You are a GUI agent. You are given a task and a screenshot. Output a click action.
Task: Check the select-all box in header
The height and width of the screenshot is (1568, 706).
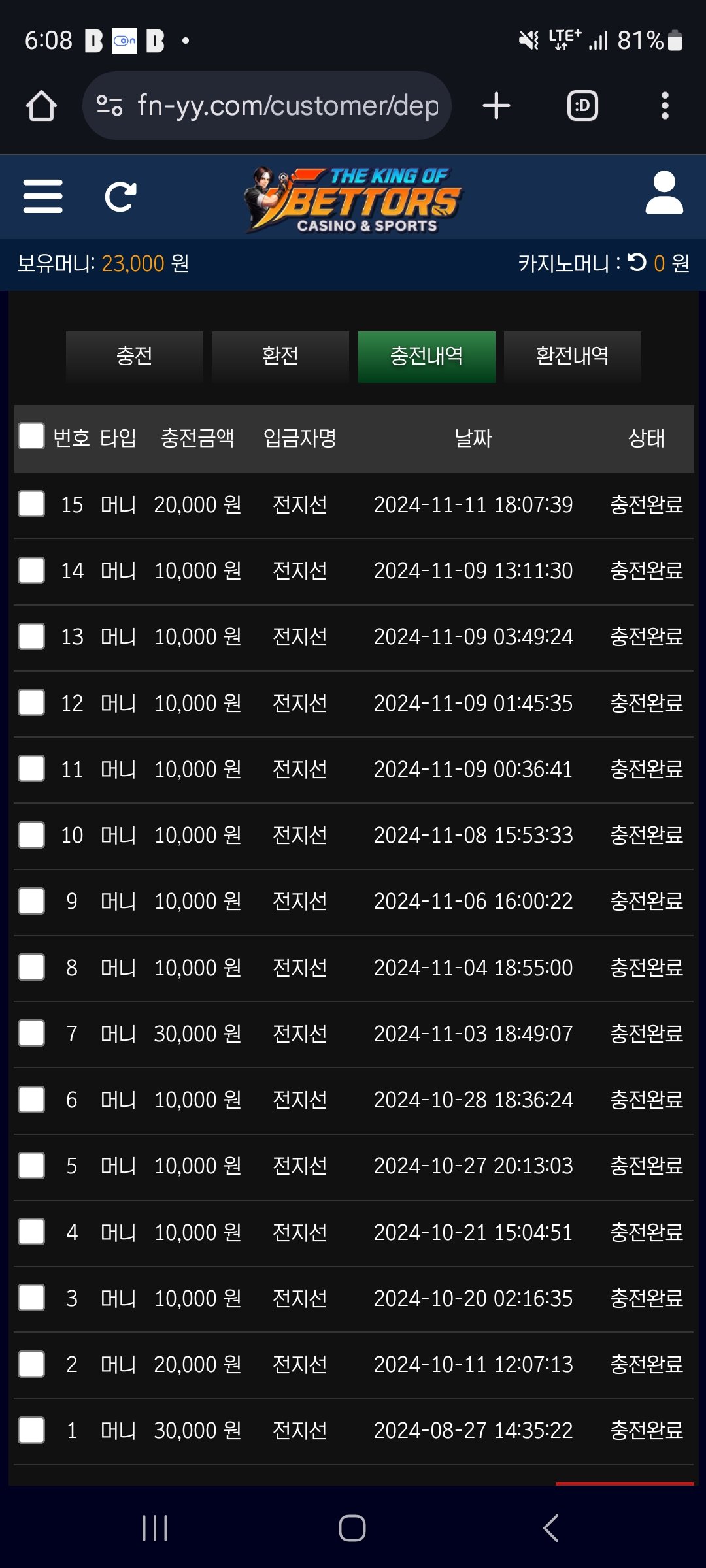pos(31,436)
